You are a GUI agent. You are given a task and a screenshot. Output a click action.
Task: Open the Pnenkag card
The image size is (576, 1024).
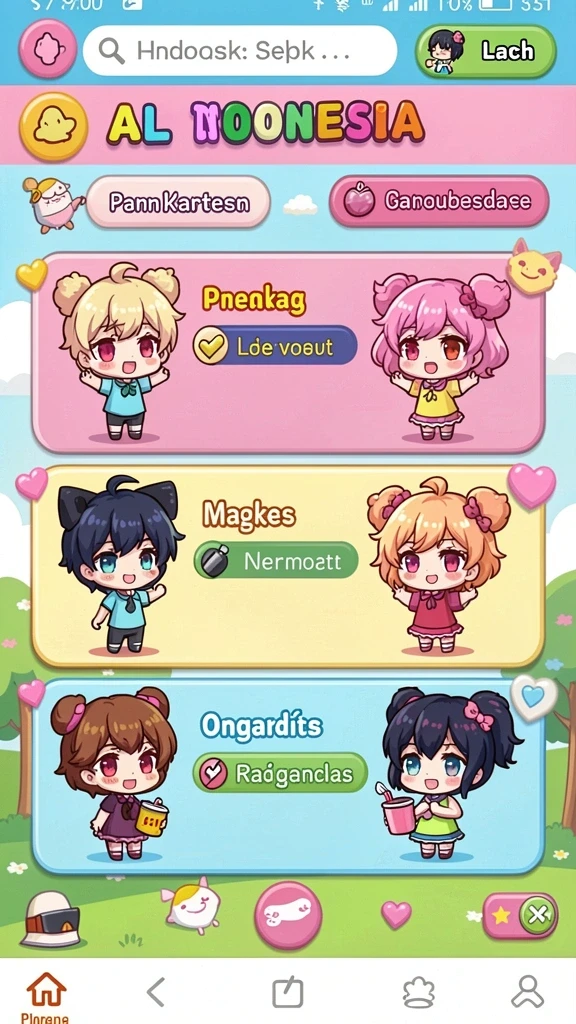pos(288,353)
